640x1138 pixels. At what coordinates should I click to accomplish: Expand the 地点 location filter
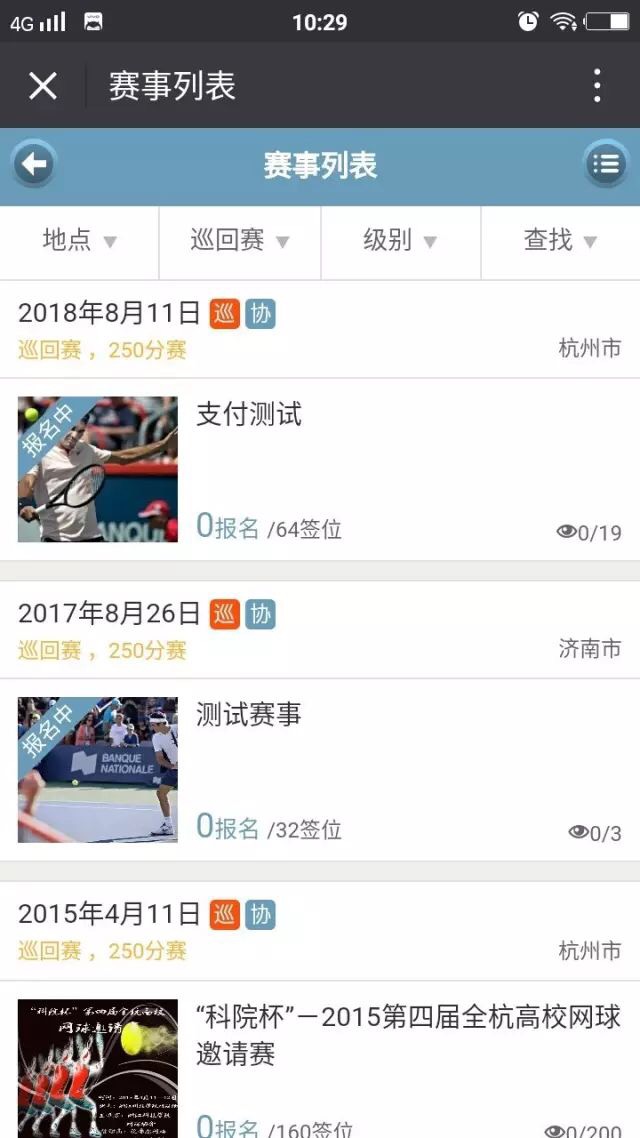79,240
